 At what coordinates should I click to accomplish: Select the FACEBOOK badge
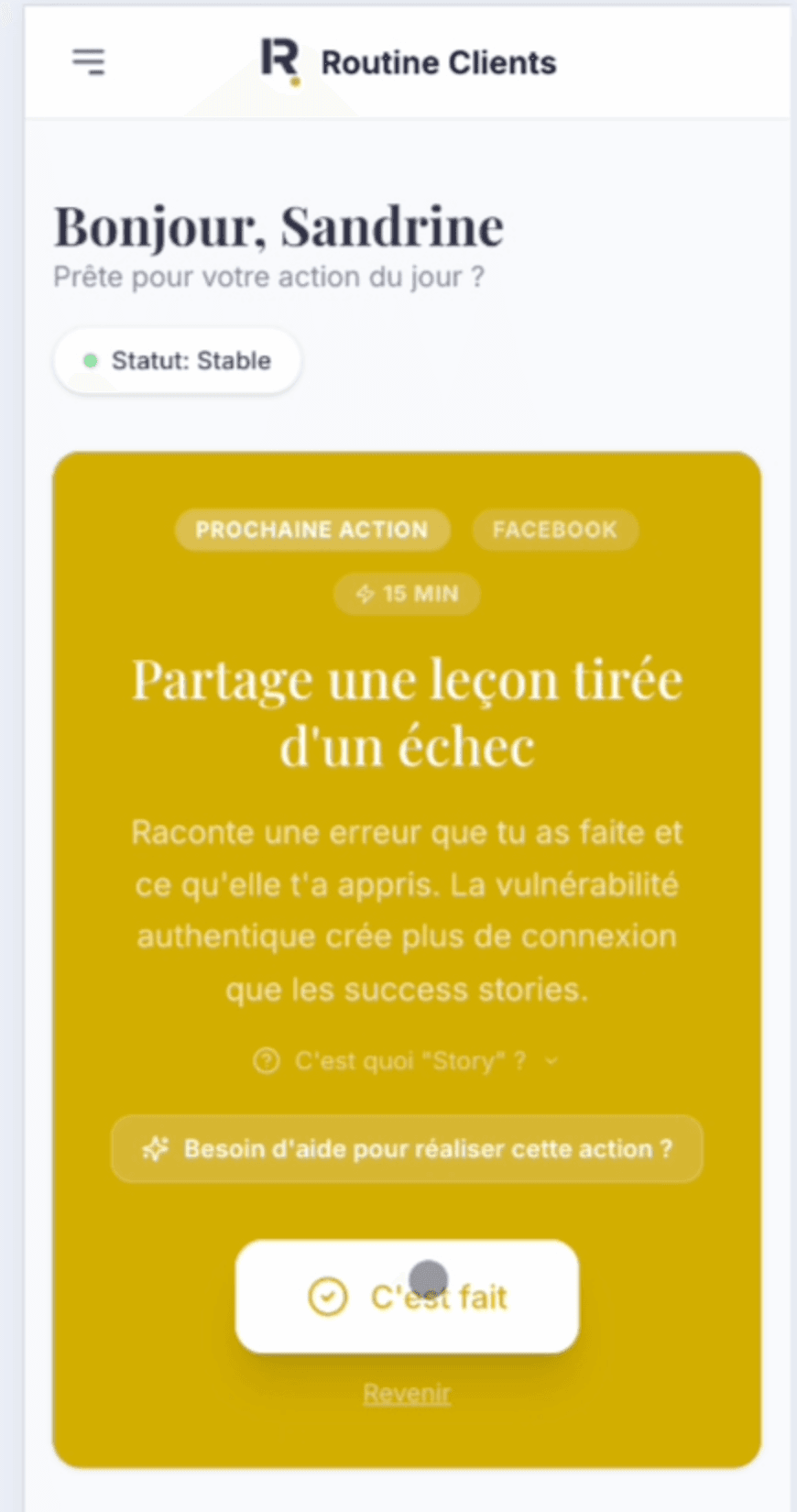[554, 529]
